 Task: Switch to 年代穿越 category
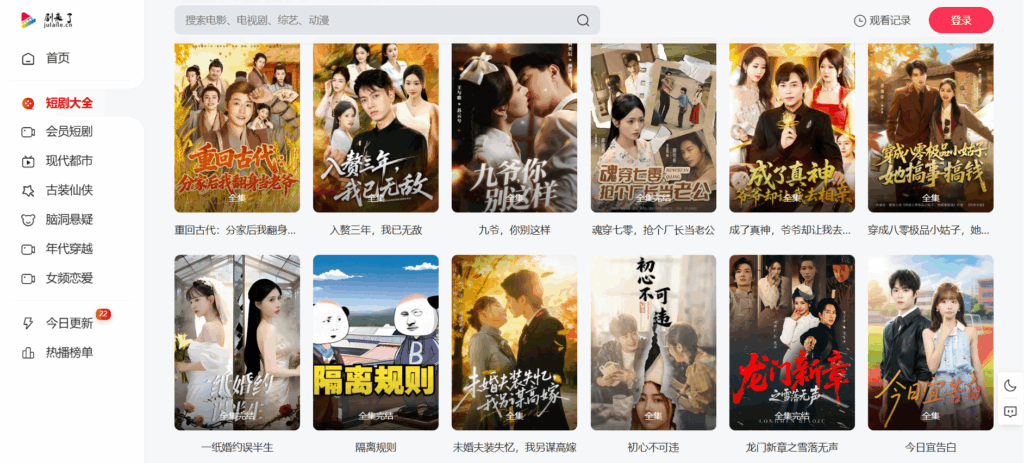68,248
